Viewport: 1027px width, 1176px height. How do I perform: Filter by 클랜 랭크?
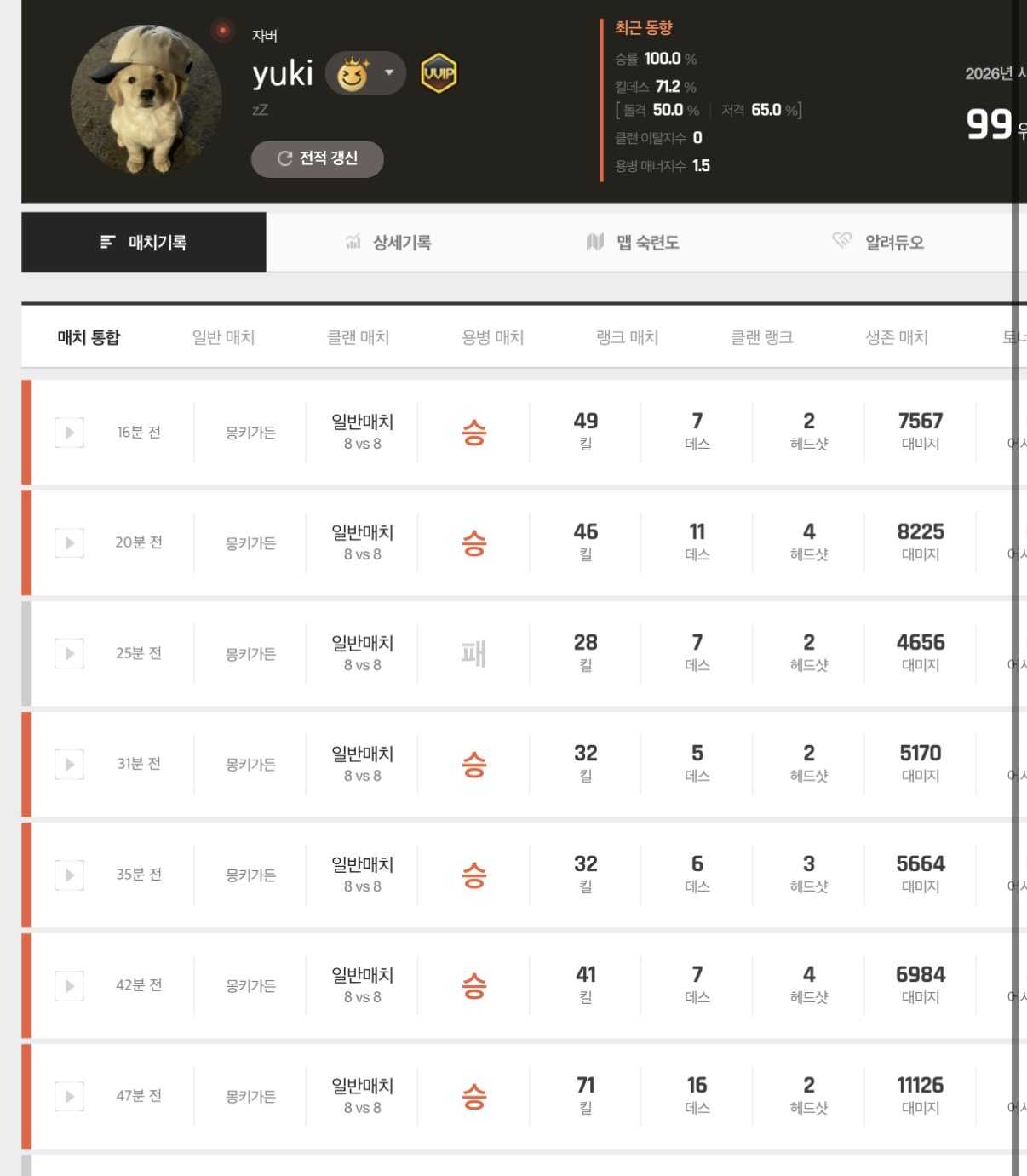pyautogui.click(x=761, y=337)
